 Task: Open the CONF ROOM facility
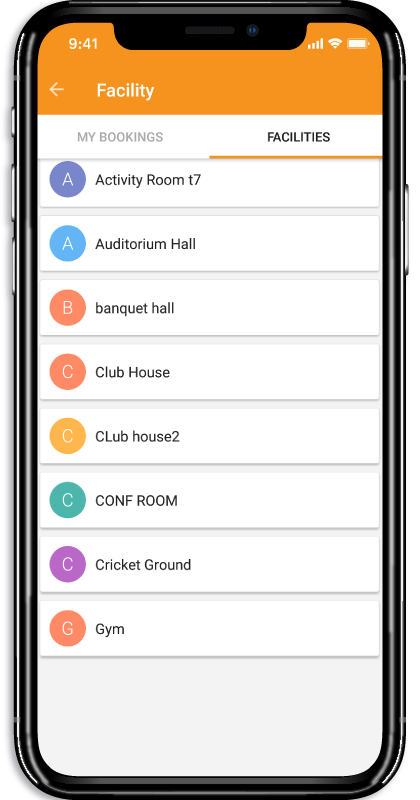[209, 501]
